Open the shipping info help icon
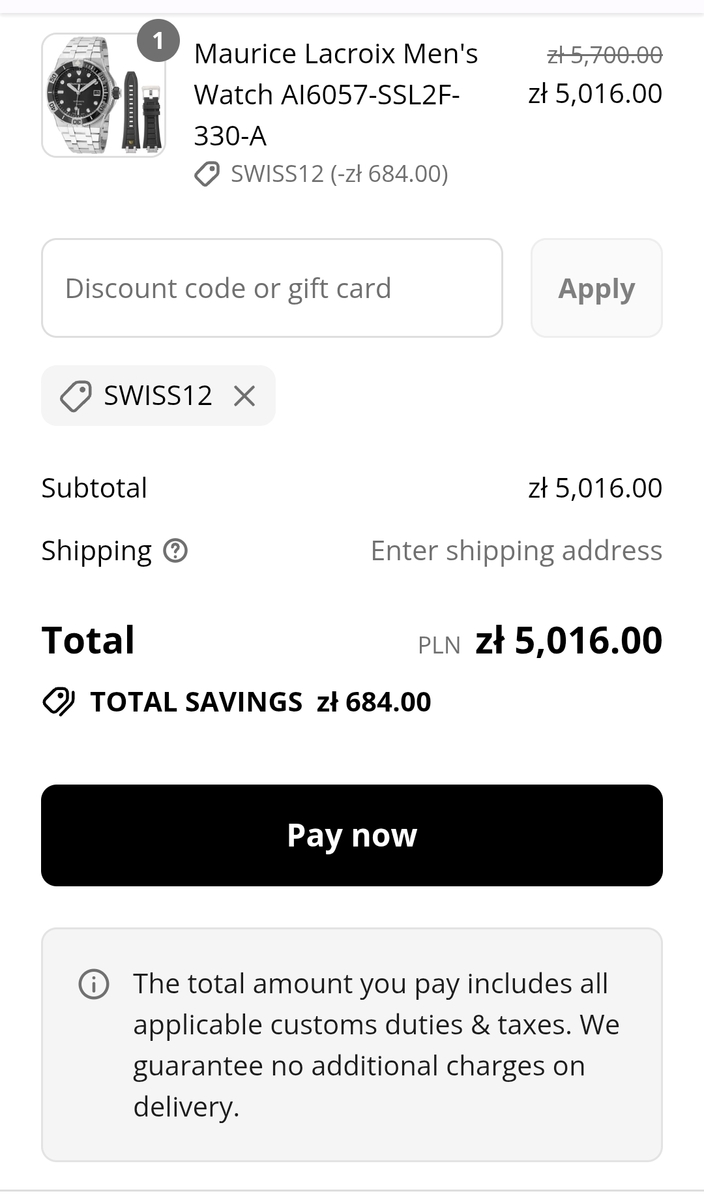The height and width of the screenshot is (1200, 704). [x=175, y=551]
